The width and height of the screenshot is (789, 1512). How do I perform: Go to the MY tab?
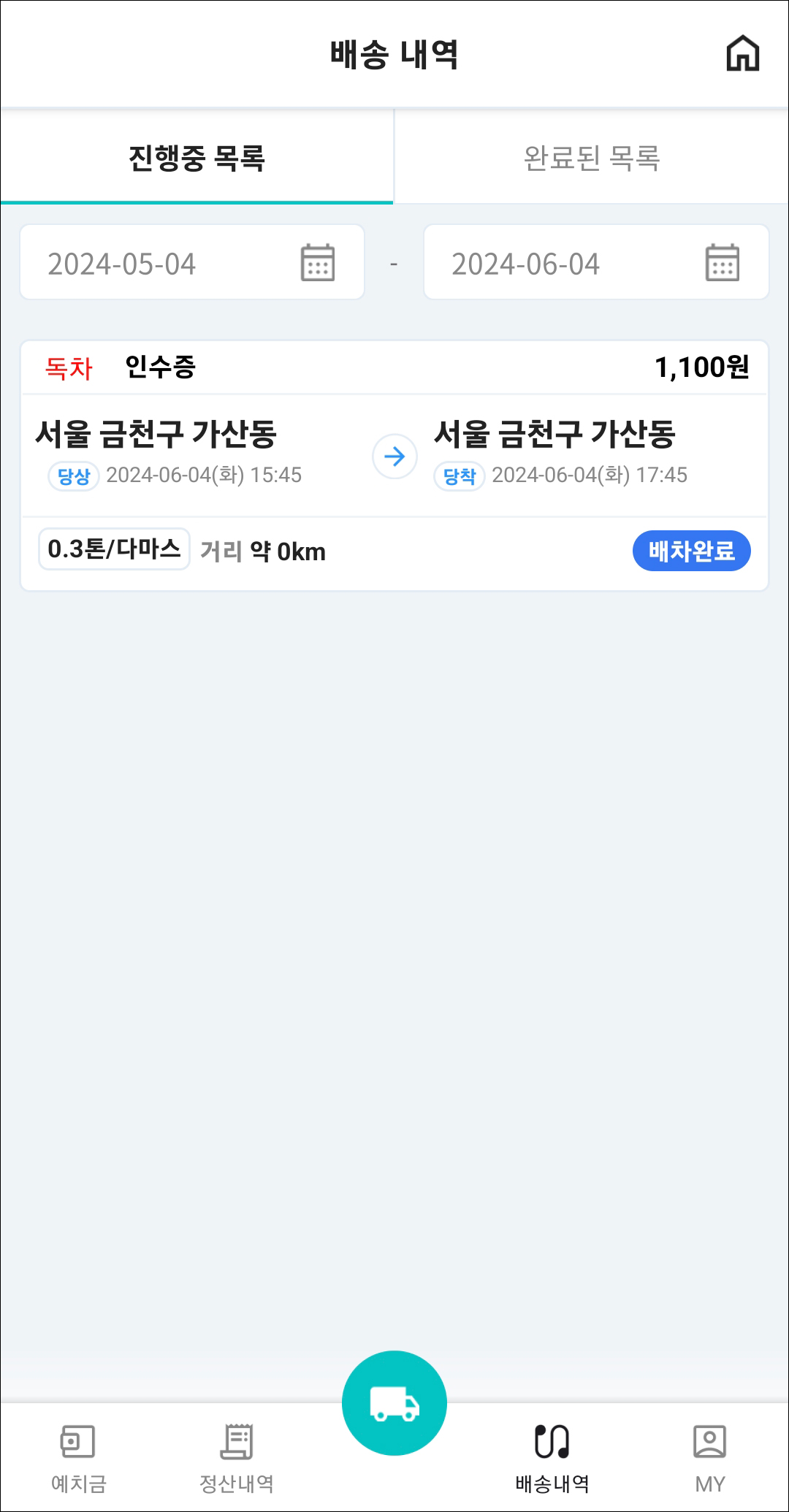709,1459
